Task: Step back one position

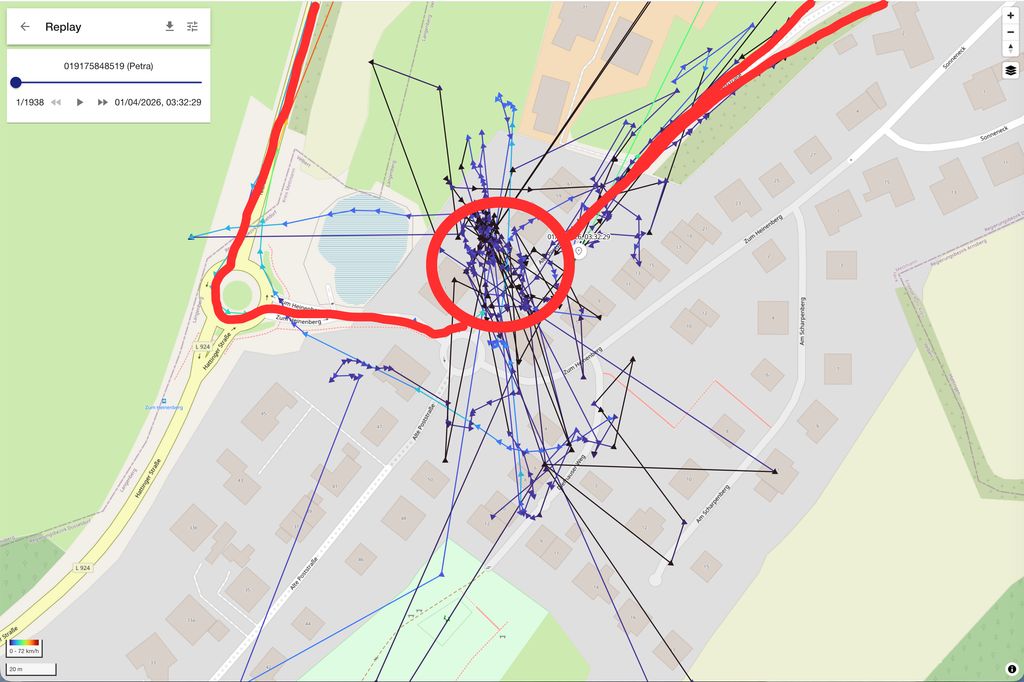Action: coord(56,102)
